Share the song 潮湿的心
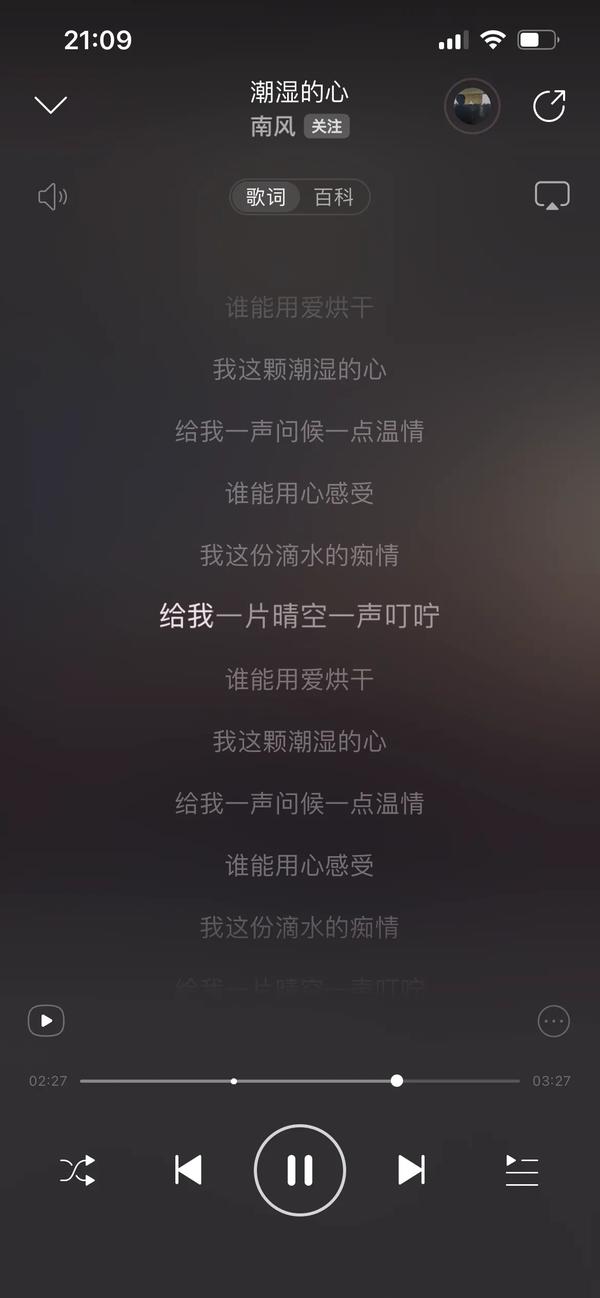This screenshot has width=600, height=1298. (549, 106)
